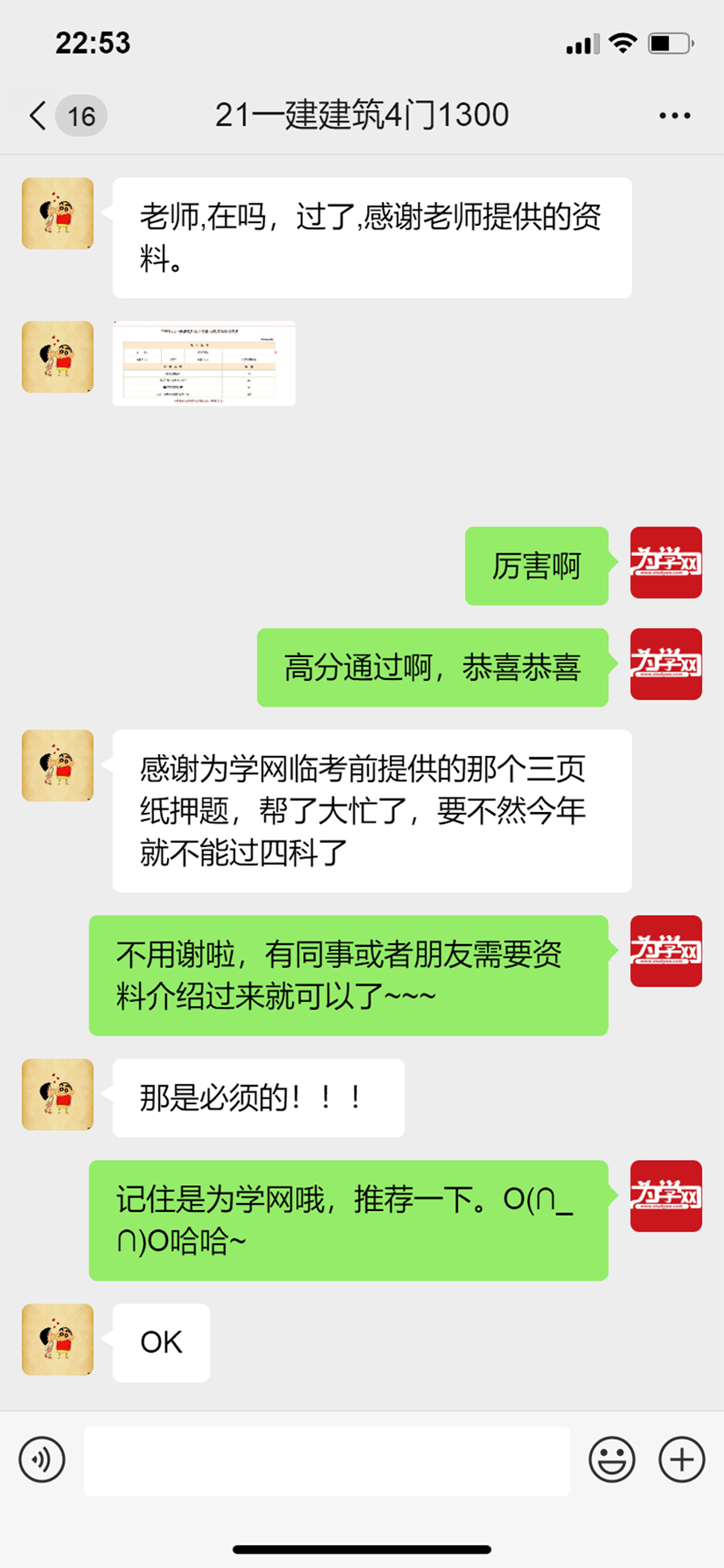Open the chat's more options menu
724x1568 pixels.
pyautogui.click(x=674, y=116)
